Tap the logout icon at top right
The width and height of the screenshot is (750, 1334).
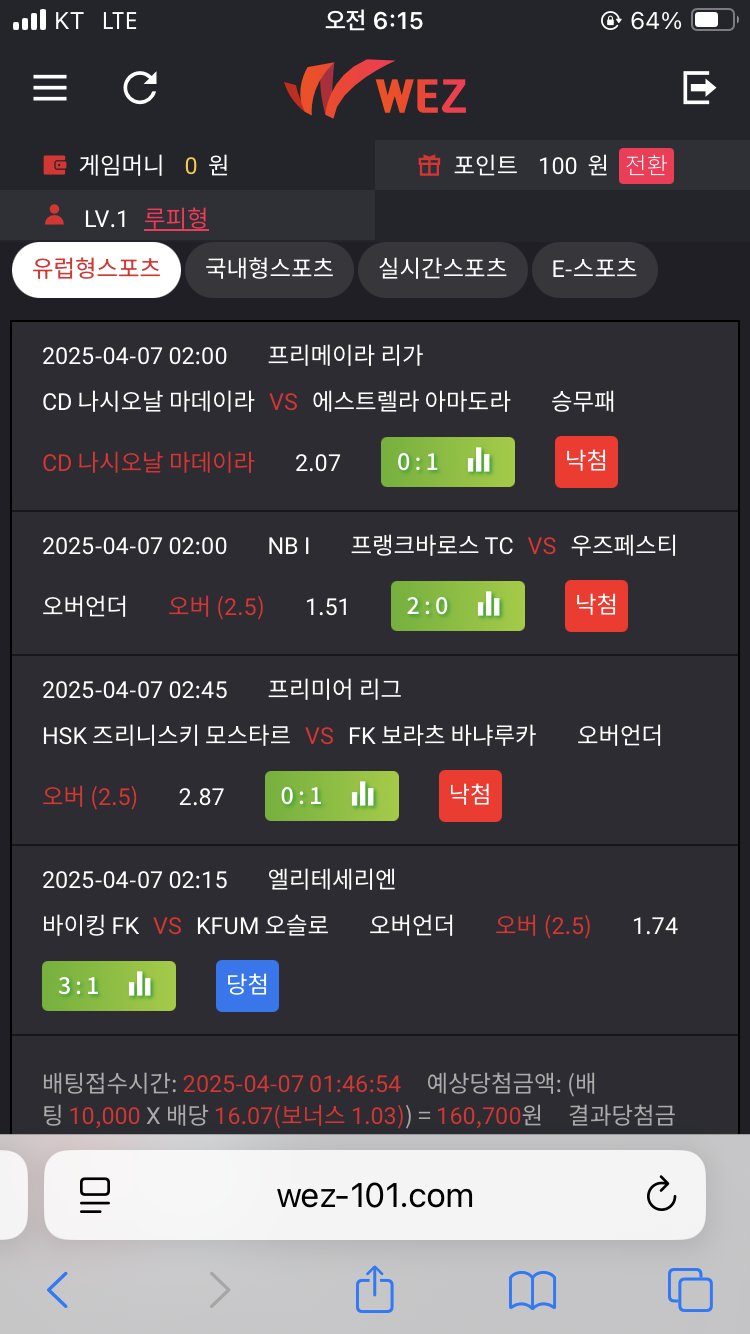pos(700,88)
